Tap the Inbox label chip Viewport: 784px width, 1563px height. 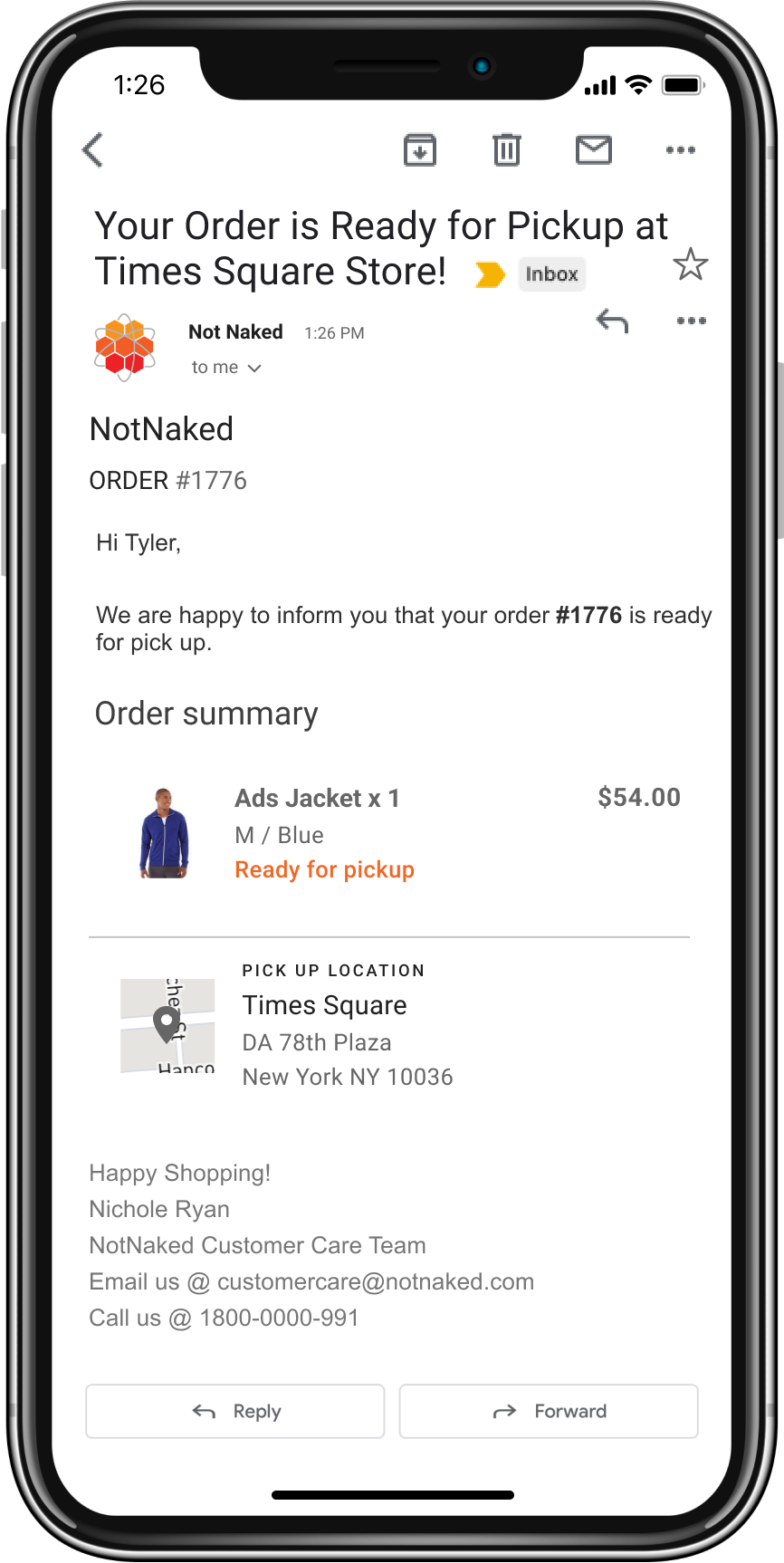click(x=551, y=274)
